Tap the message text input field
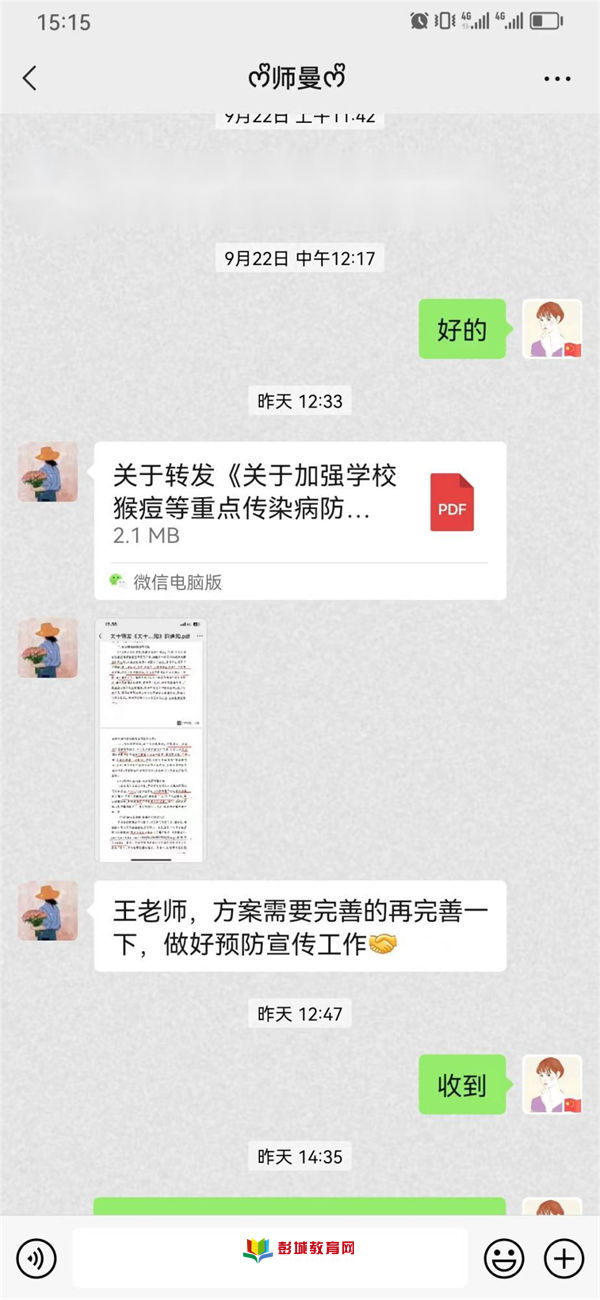 click(270, 1257)
